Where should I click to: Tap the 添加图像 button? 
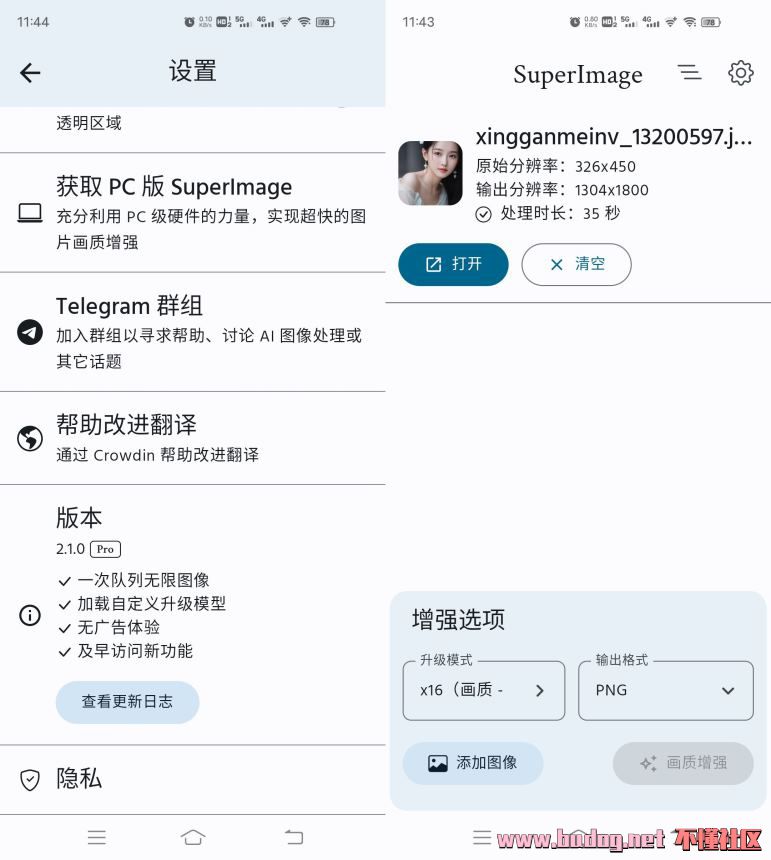coord(473,763)
